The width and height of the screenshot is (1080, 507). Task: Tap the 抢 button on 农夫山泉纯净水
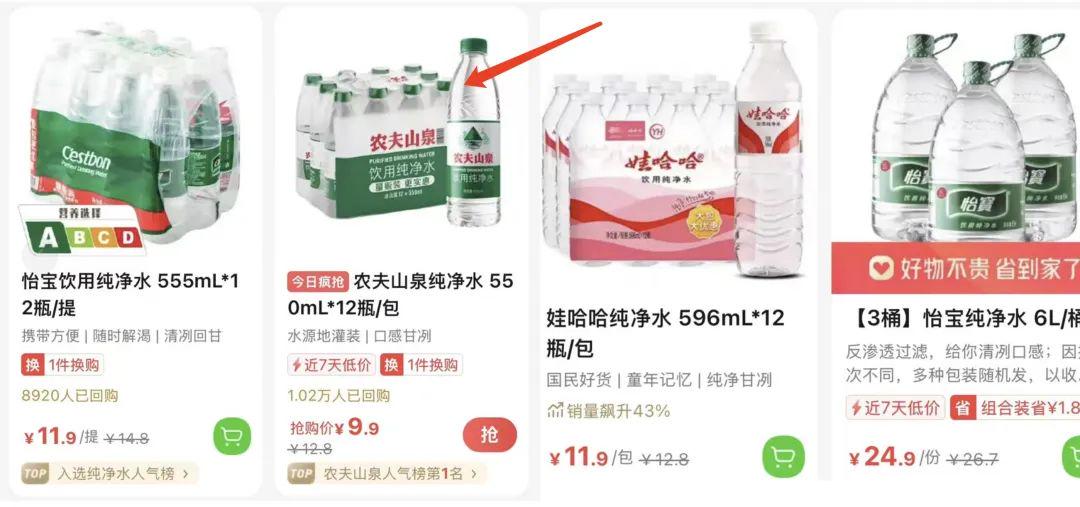[489, 435]
